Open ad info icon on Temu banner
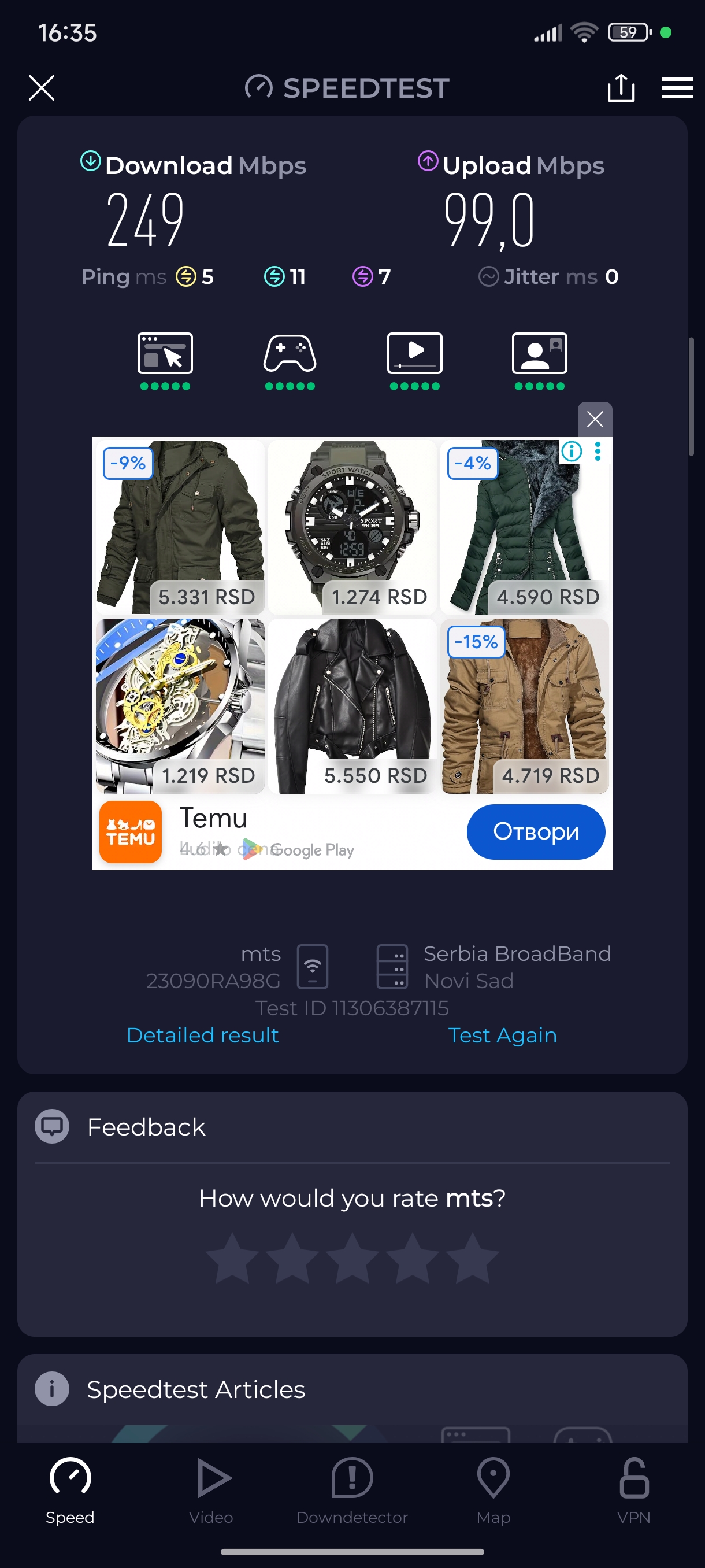705x1568 pixels. click(571, 452)
